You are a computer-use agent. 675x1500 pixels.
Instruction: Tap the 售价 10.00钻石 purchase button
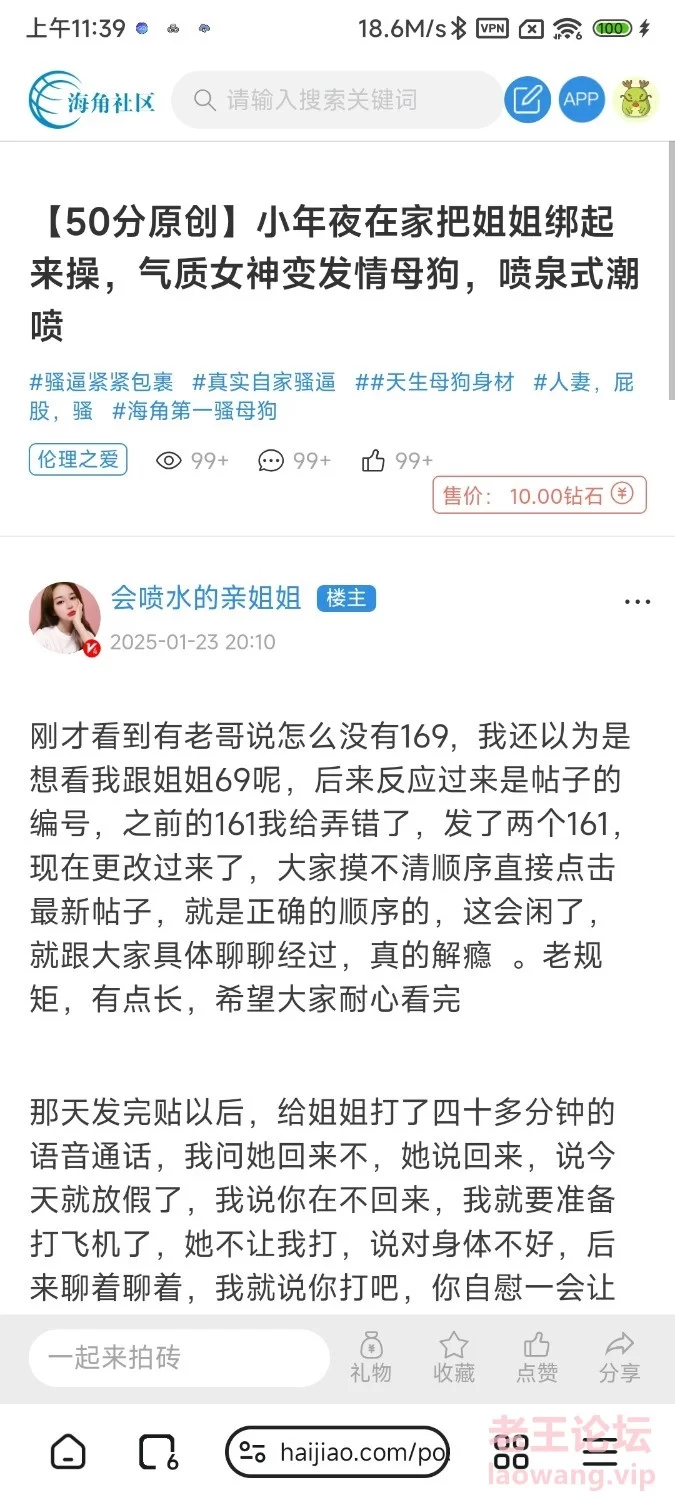click(539, 495)
